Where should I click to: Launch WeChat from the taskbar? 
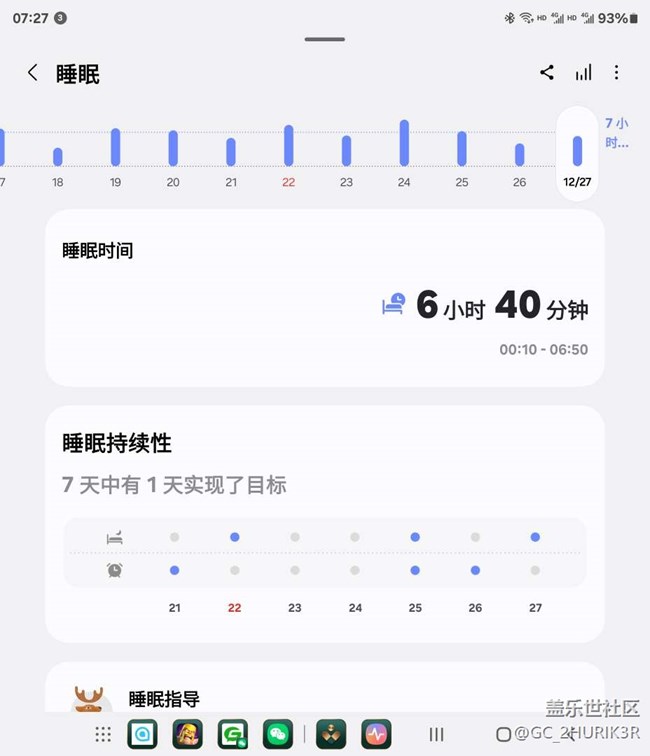278,734
